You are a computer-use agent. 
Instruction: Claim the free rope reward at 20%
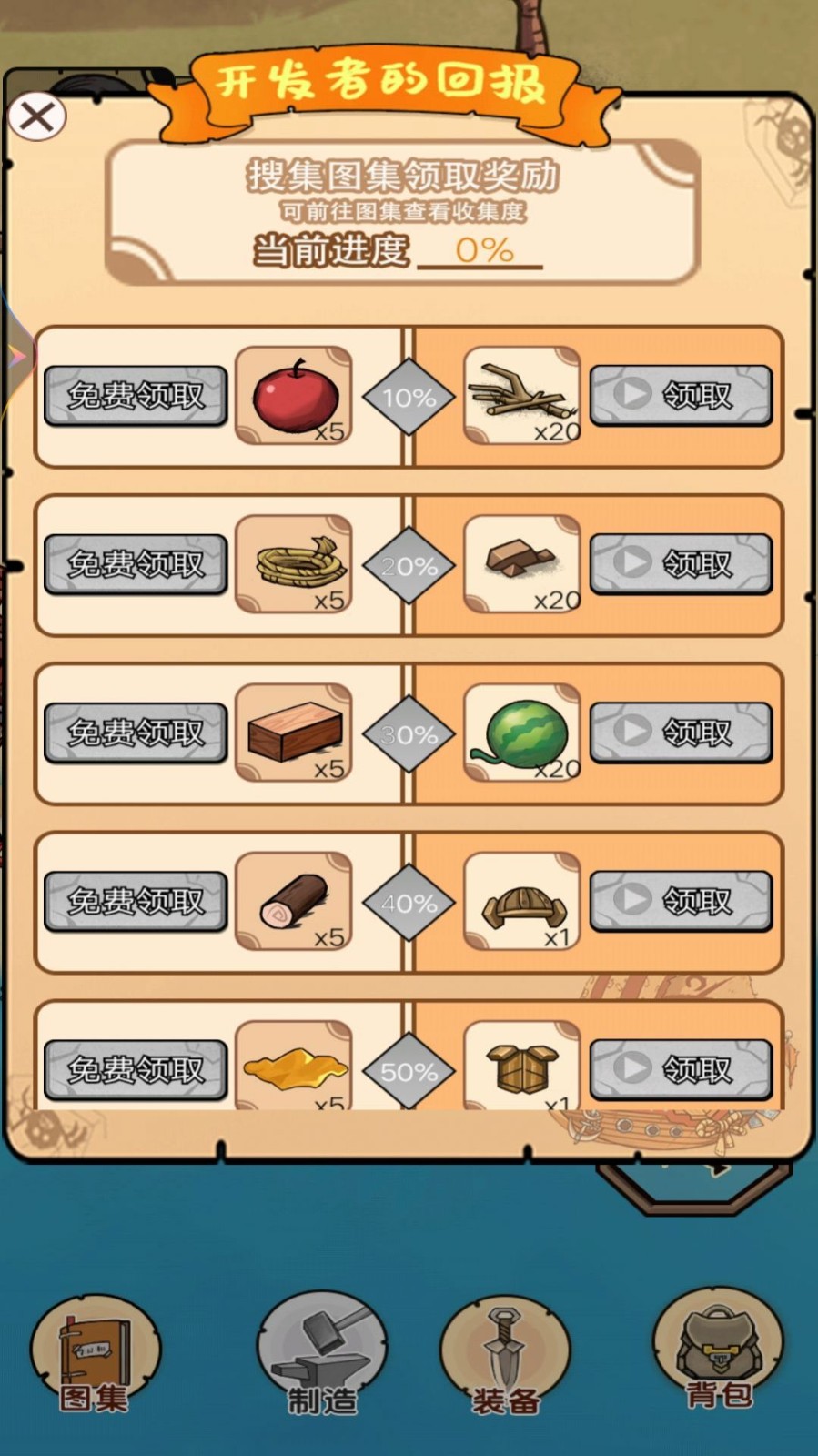click(x=136, y=564)
